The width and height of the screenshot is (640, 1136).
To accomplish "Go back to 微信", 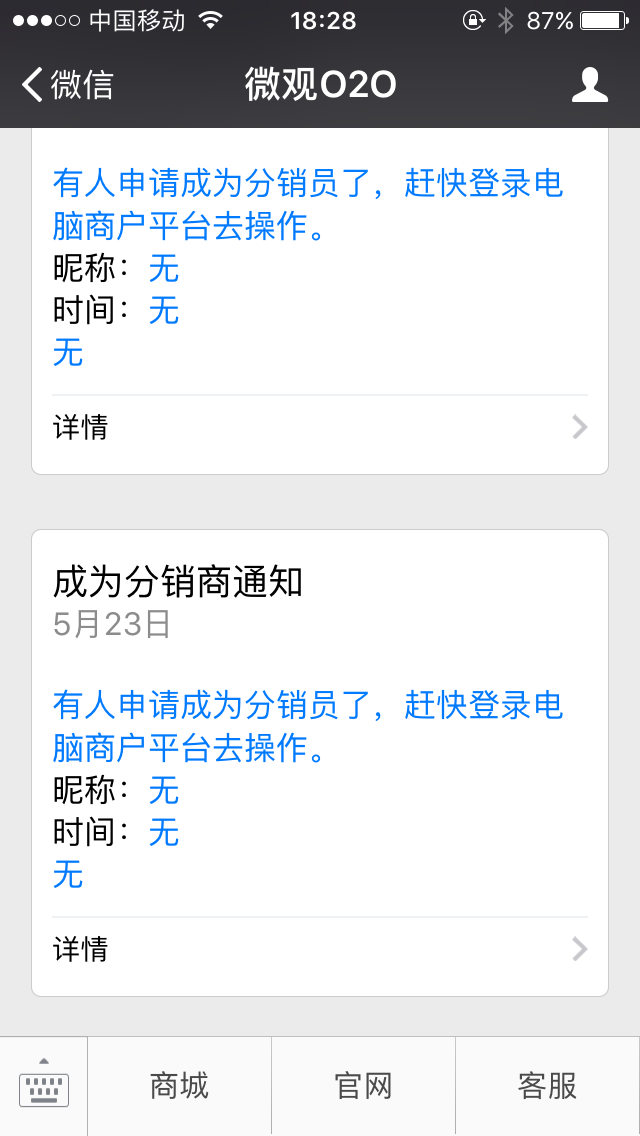I will pyautogui.click(x=67, y=85).
